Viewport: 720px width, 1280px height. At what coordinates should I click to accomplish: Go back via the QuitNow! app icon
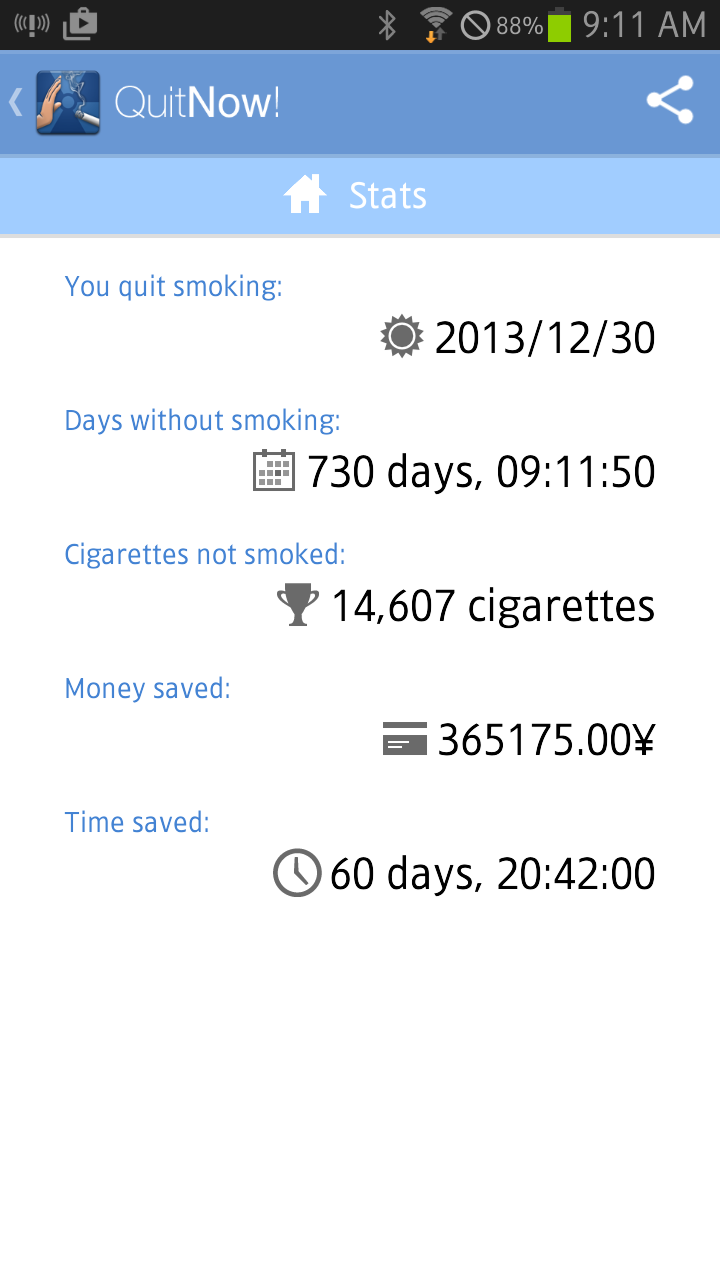click(x=68, y=102)
